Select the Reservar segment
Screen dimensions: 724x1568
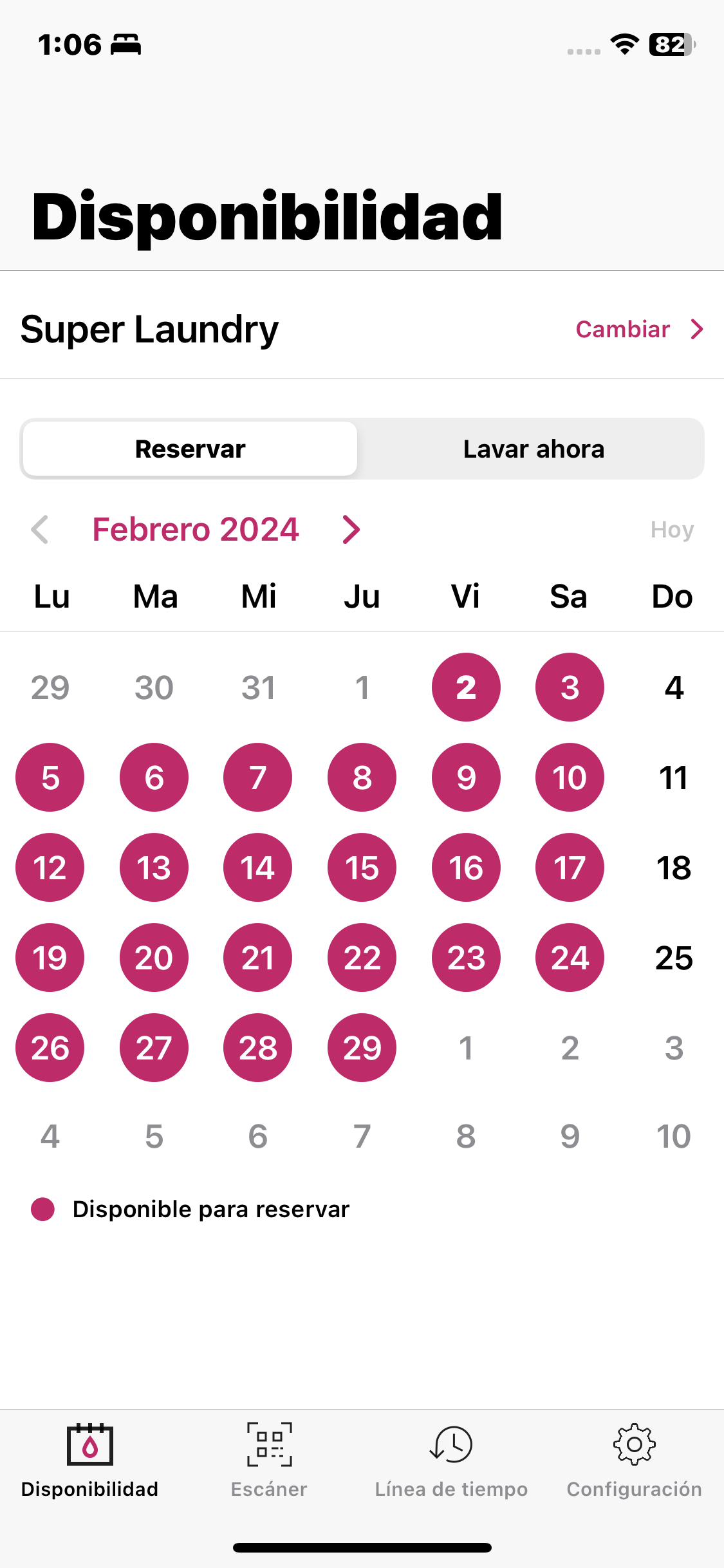pyautogui.click(x=190, y=449)
